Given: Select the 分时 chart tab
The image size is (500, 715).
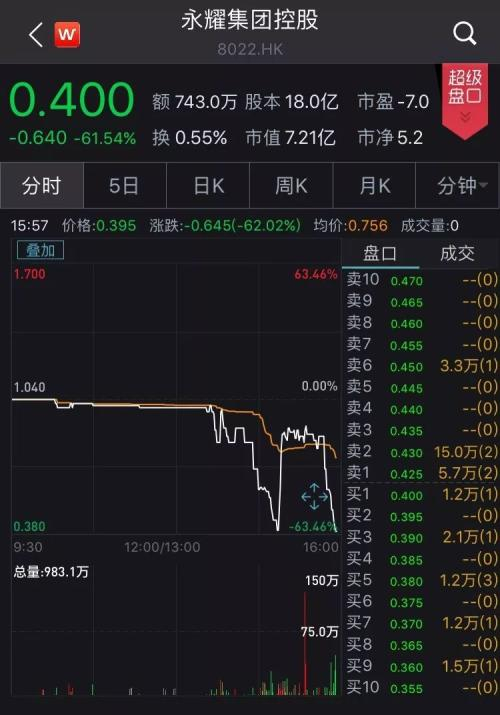Looking at the screenshot, I should 42,186.
